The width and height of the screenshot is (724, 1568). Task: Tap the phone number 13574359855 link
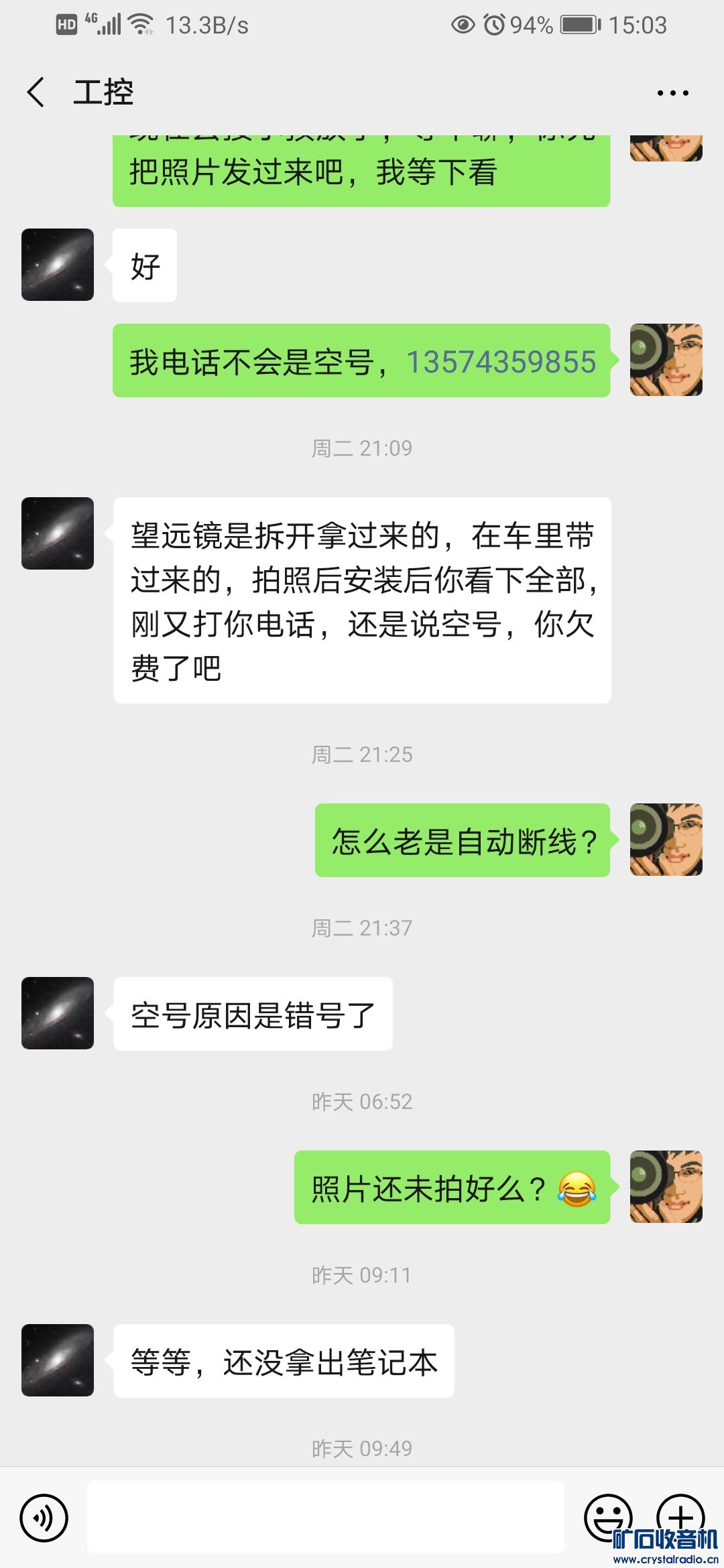(x=501, y=362)
